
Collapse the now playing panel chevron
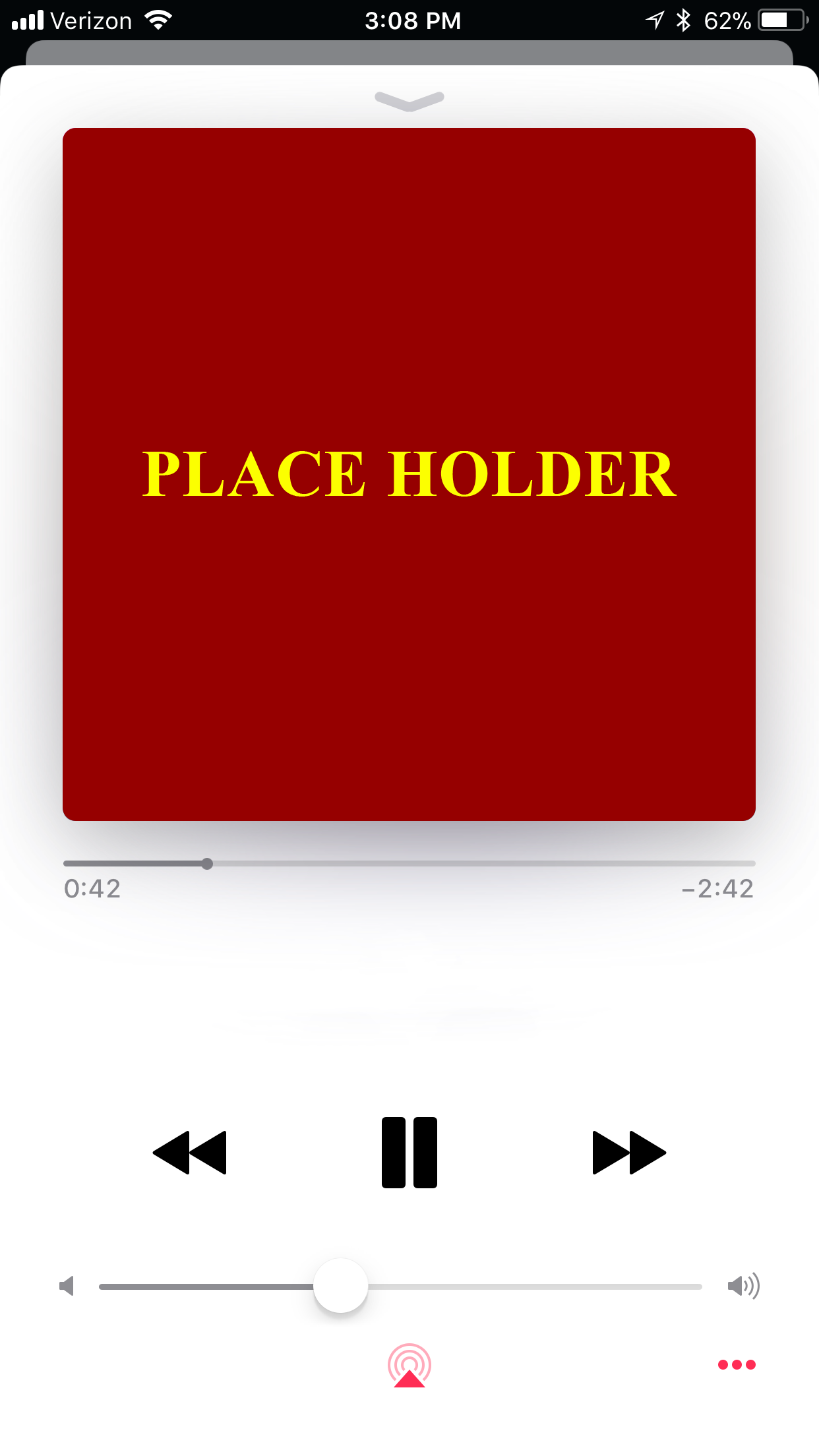pyautogui.click(x=409, y=100)
